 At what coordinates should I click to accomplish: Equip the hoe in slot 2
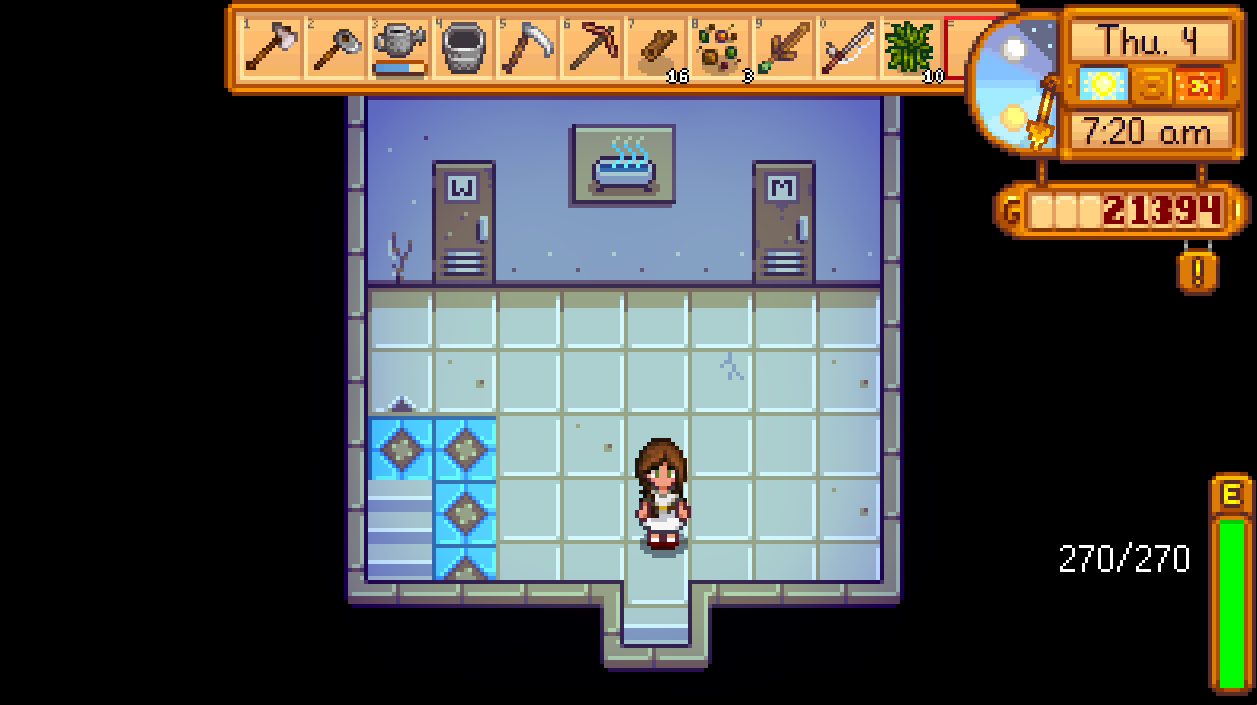point(335,47)
